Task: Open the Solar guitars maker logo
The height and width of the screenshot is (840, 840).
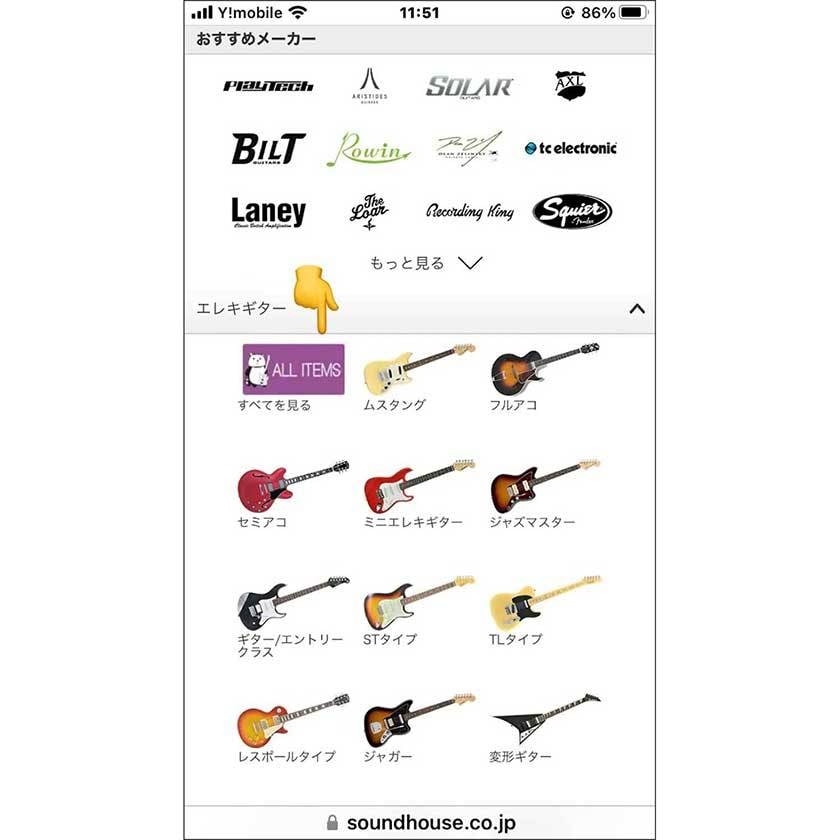Action: [469, 86]
